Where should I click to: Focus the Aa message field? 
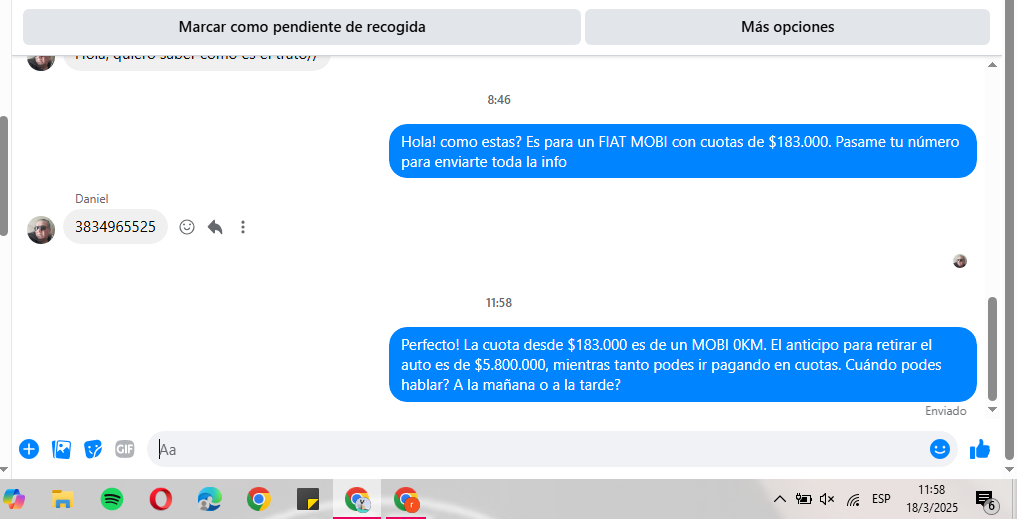coord(540,449)
